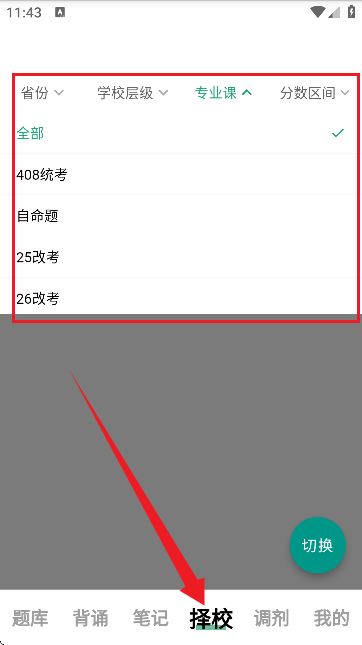Image resolution: width=362 pixels, height=645 pixels.
Task: Switch to the 调剂 tab
Action: click(x=272, y=618)
